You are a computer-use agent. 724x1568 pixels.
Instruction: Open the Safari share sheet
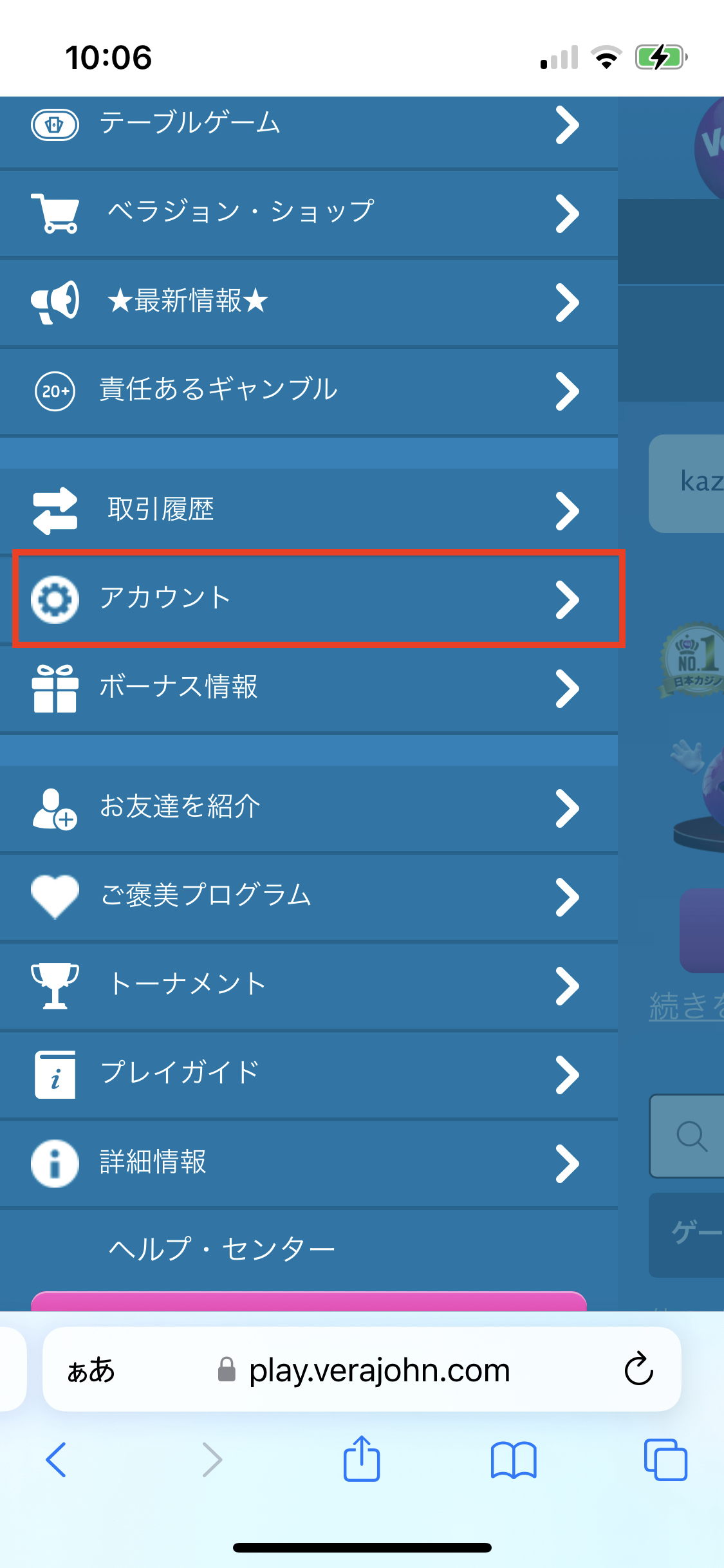click(362, 1459)
